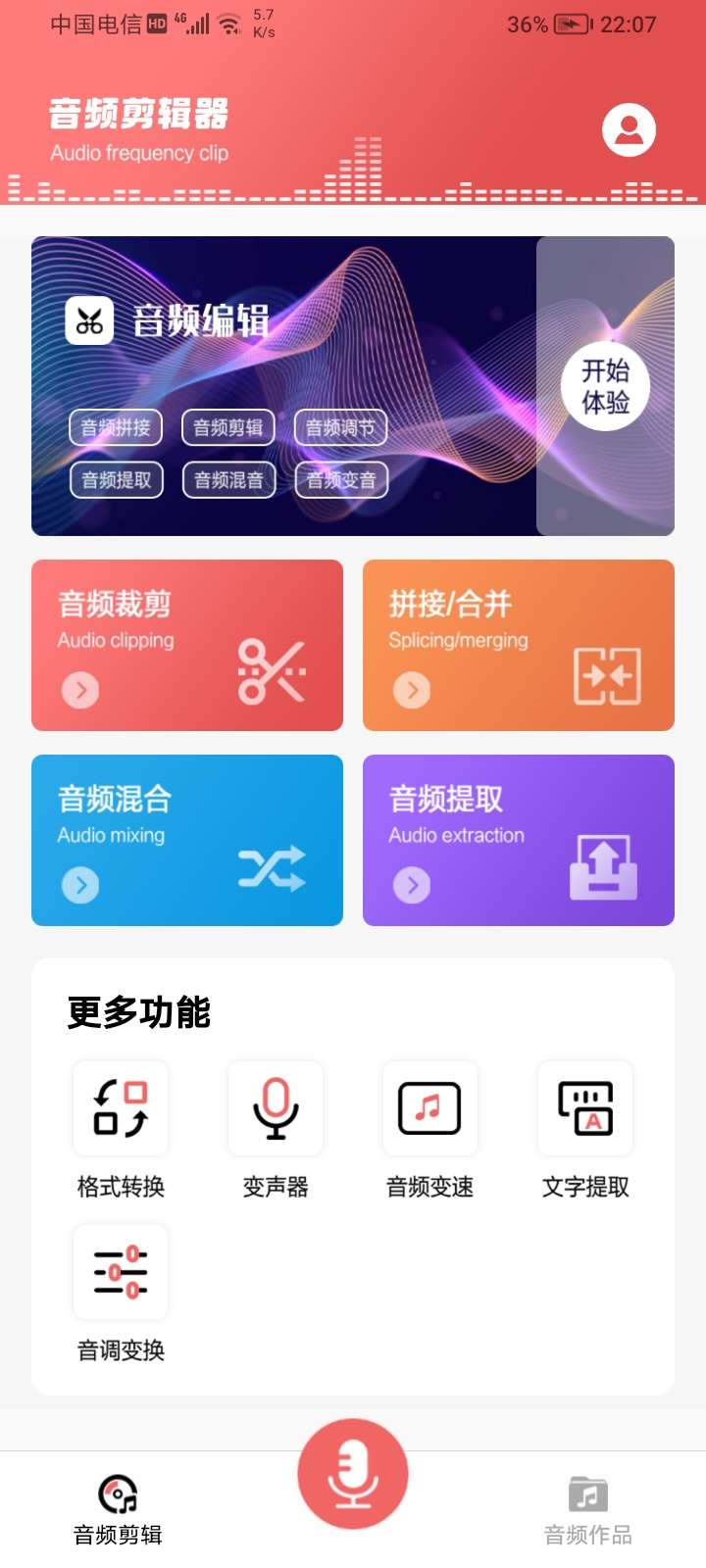The image size is (706, 1568).
Task: Open the 拼接/合并 card
Action: (518, 645)
